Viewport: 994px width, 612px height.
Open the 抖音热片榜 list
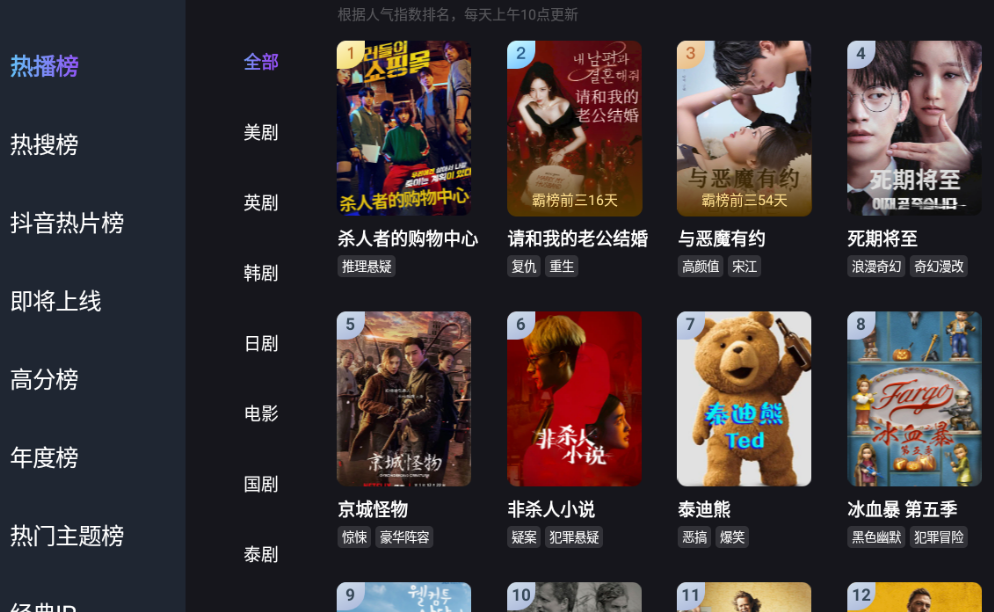click(67, 223)
